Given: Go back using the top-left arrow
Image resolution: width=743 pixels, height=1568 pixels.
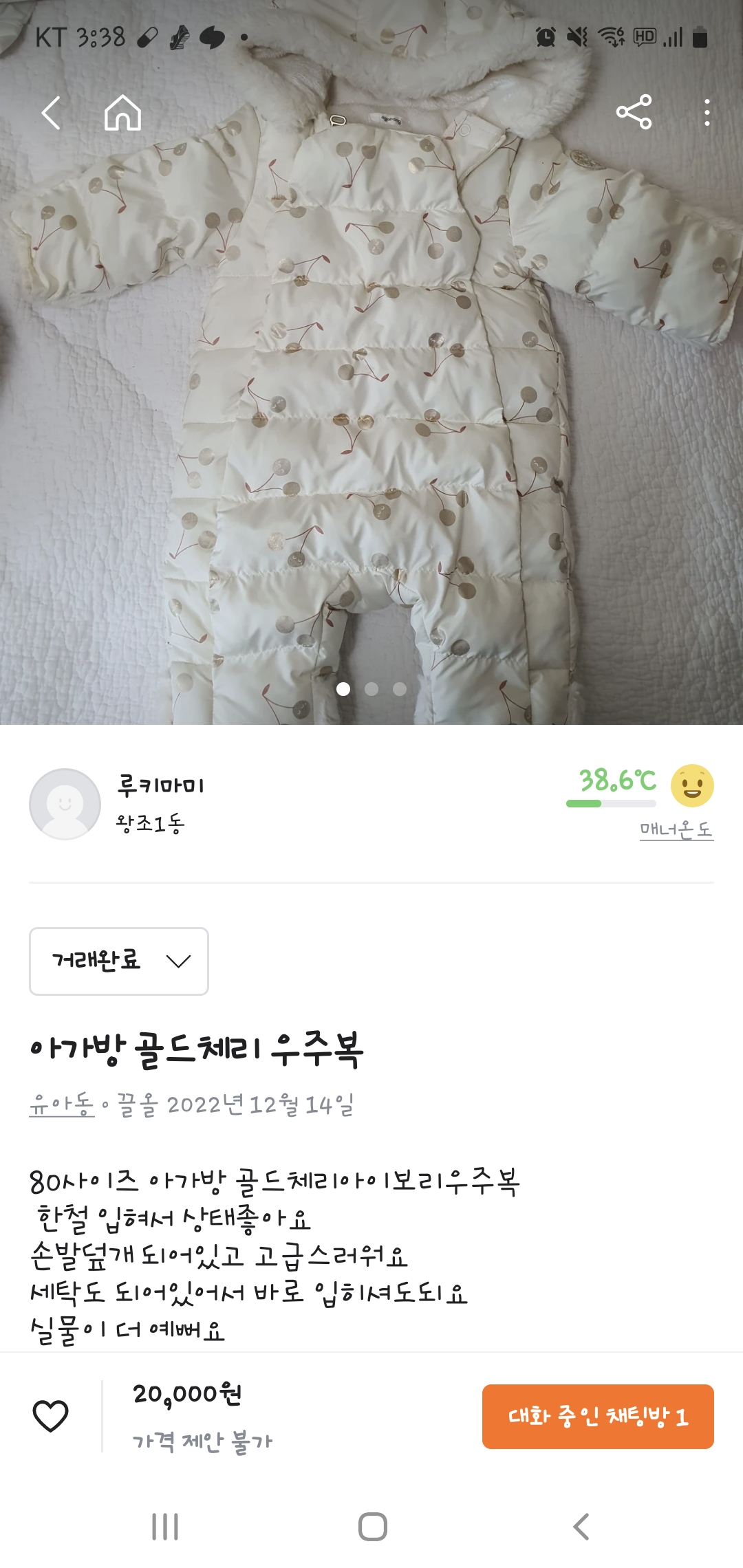Looking at the screenshot, I should coord(52,113).
